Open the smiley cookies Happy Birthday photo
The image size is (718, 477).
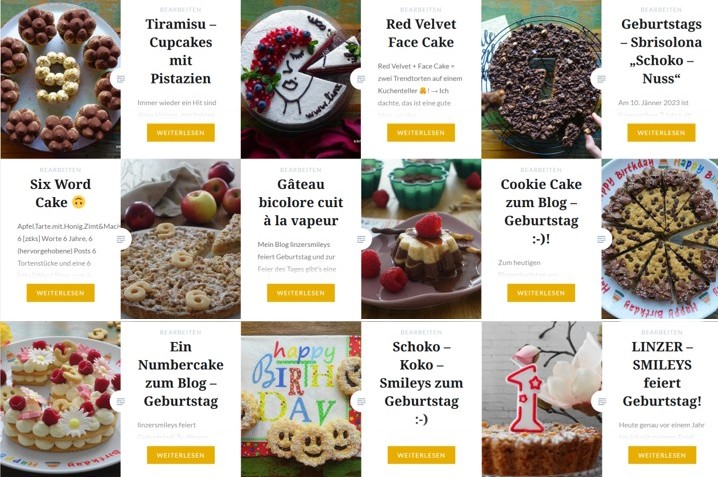pos(300,400)
